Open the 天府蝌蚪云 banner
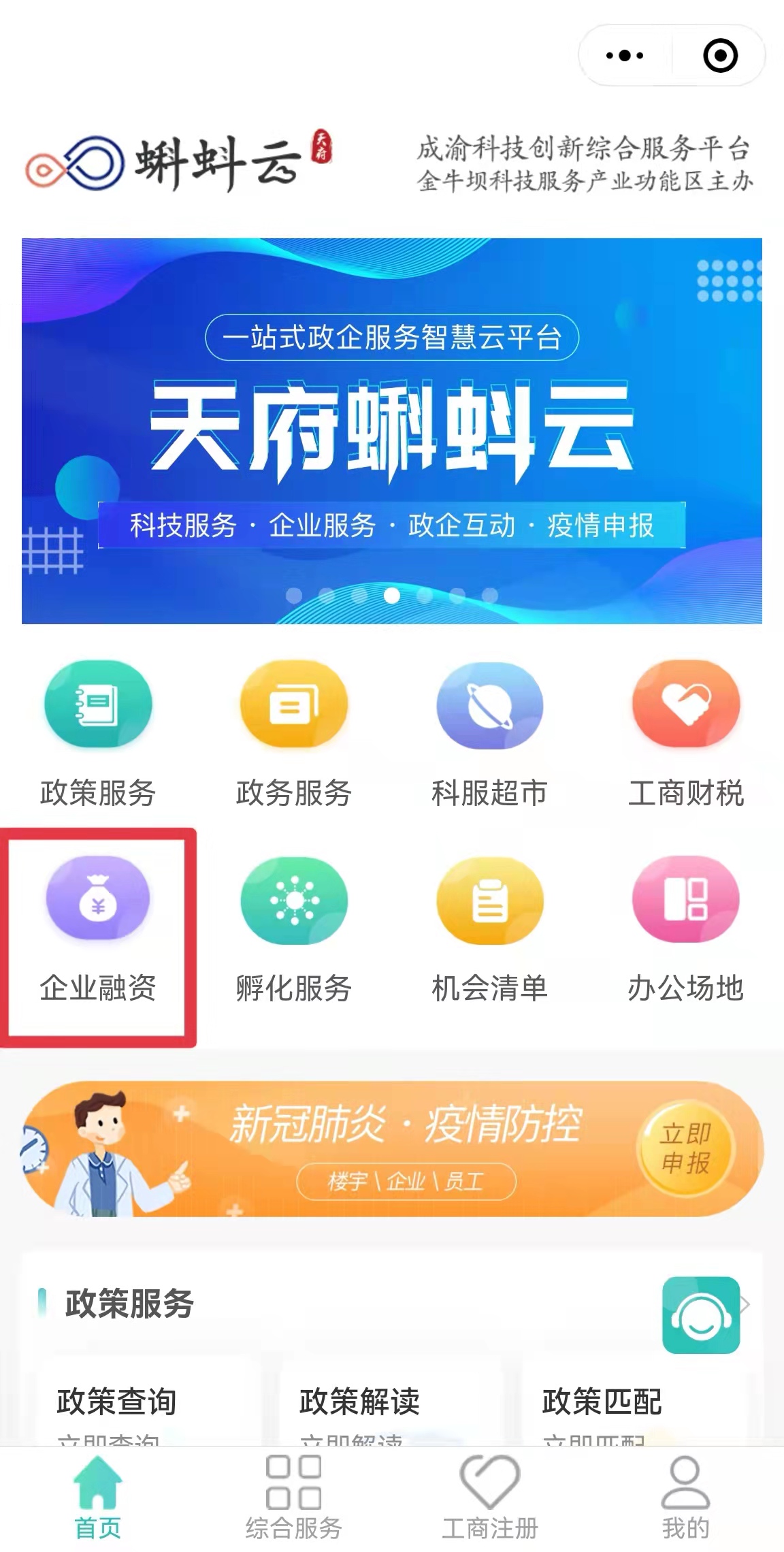Screen dimensions: 784x1552 391,430
